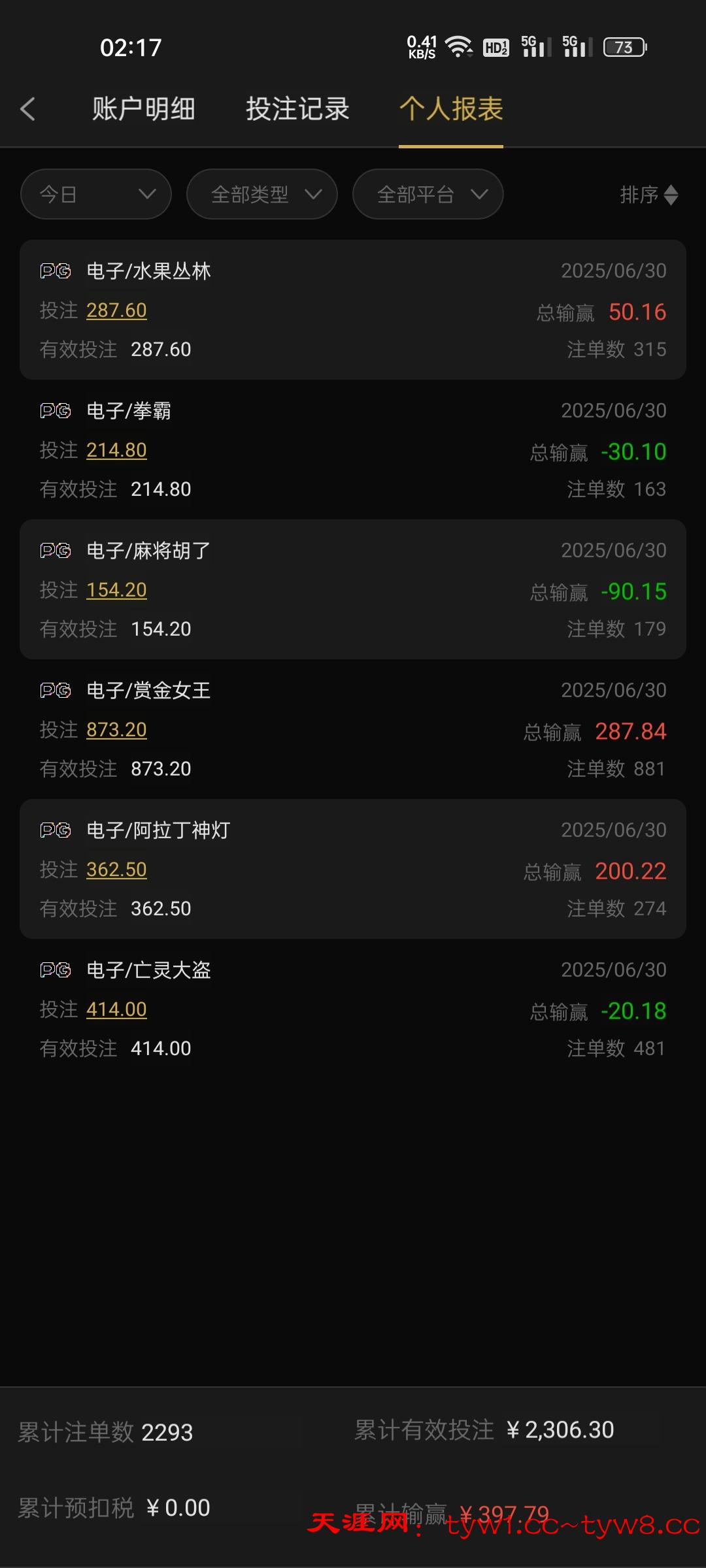The width and height of the screenshot is (706, 1568).
Task: Open the 154.20 bet link for 麻将胡了
Action: coord(116,590)
